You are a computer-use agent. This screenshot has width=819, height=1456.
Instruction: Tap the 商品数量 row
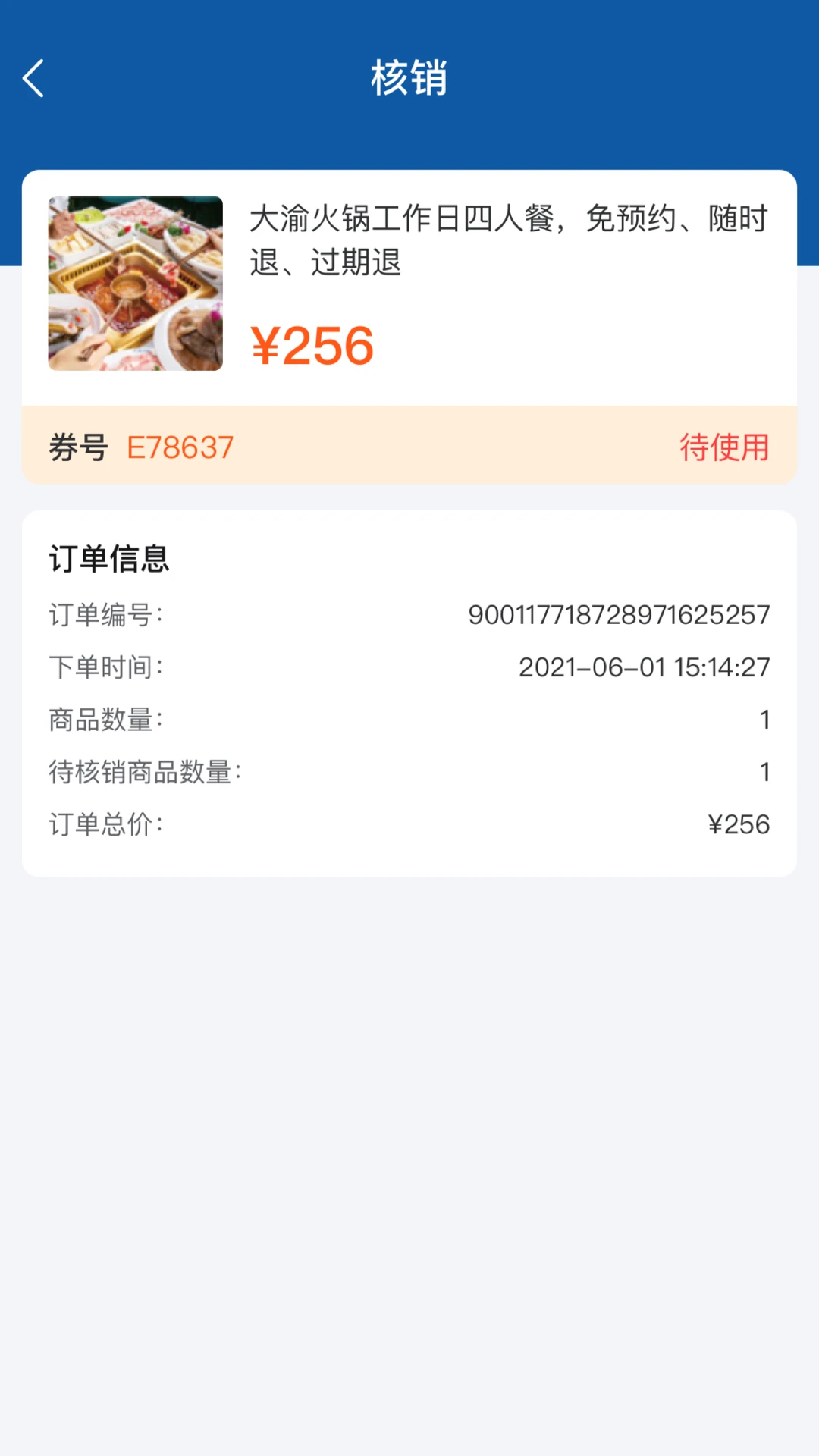click(409, 720)
